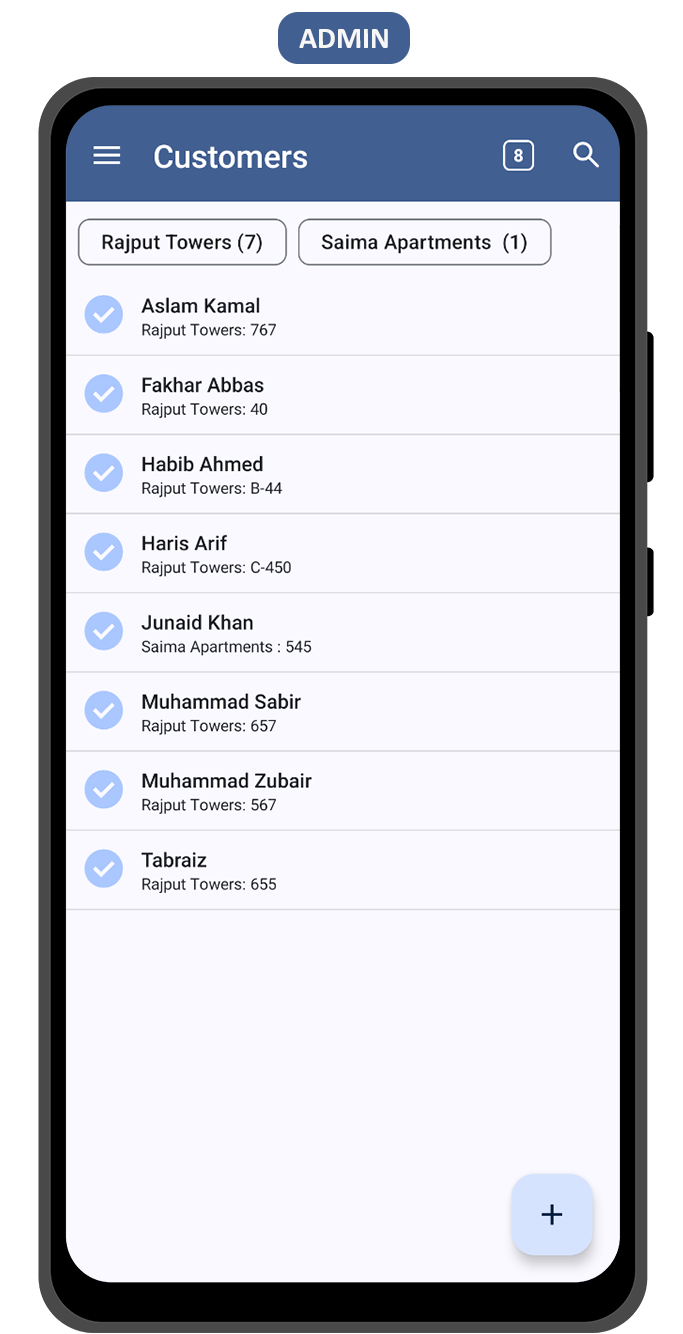683x1334 pixels.
Task: Open the customer search icon
Action: (x=586, y=155)
